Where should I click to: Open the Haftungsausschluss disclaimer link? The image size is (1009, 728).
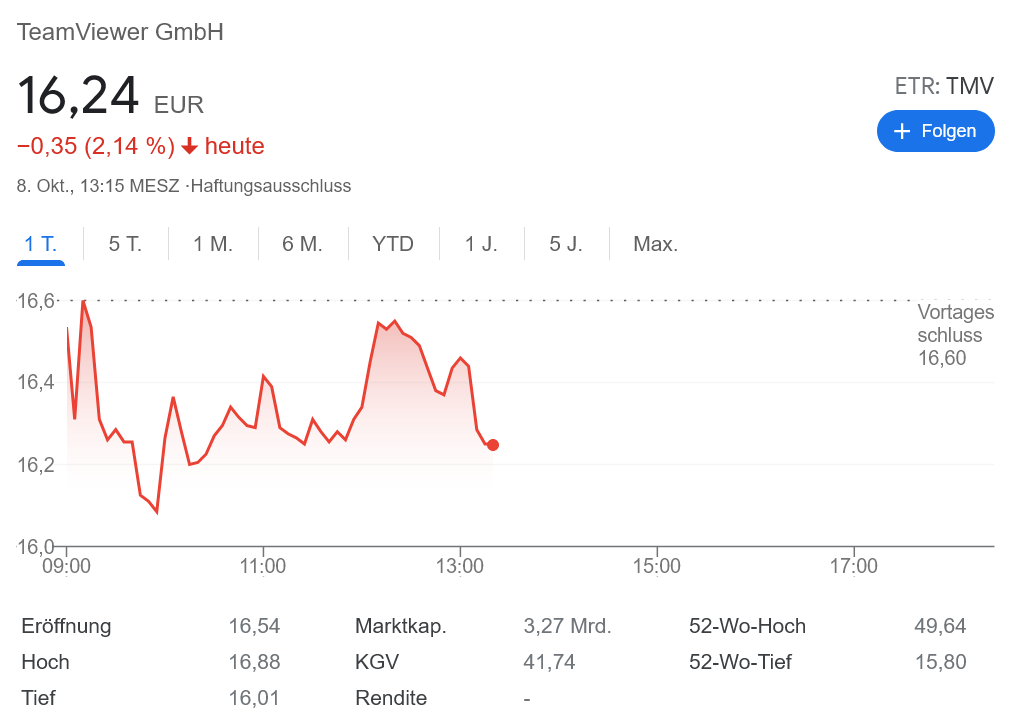pos(271,186)
